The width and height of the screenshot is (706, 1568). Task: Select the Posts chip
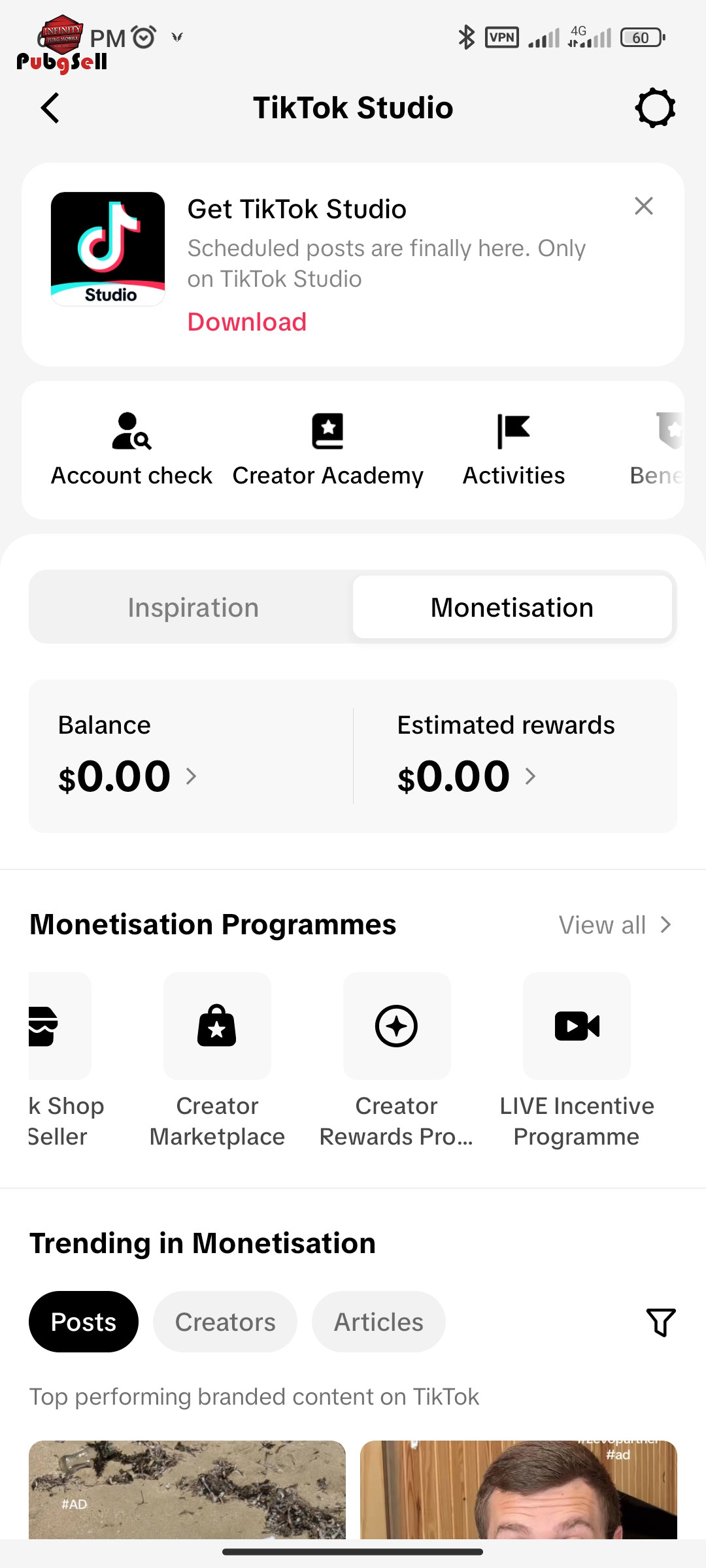coord(84,1322)
